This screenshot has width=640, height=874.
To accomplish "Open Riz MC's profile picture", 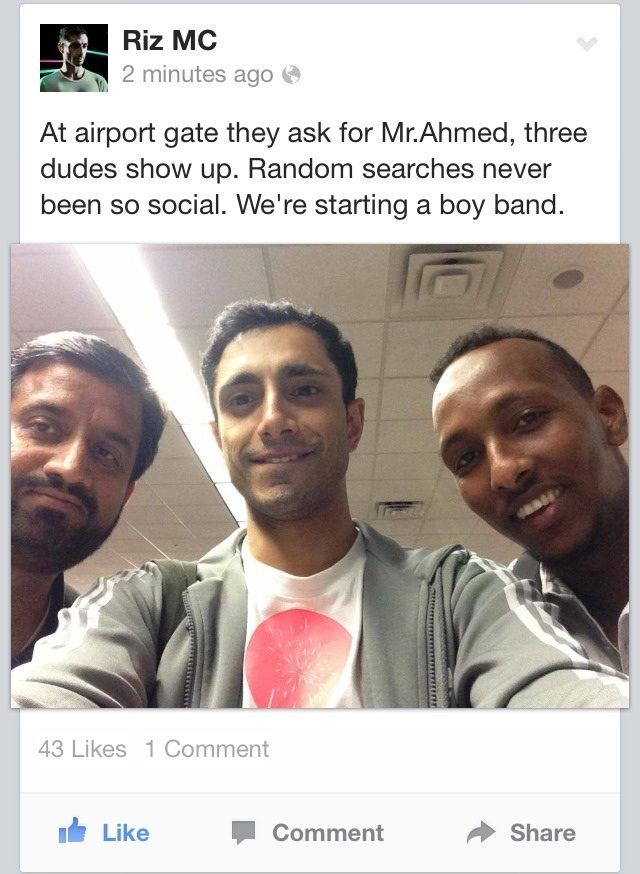I will (73, 59).
